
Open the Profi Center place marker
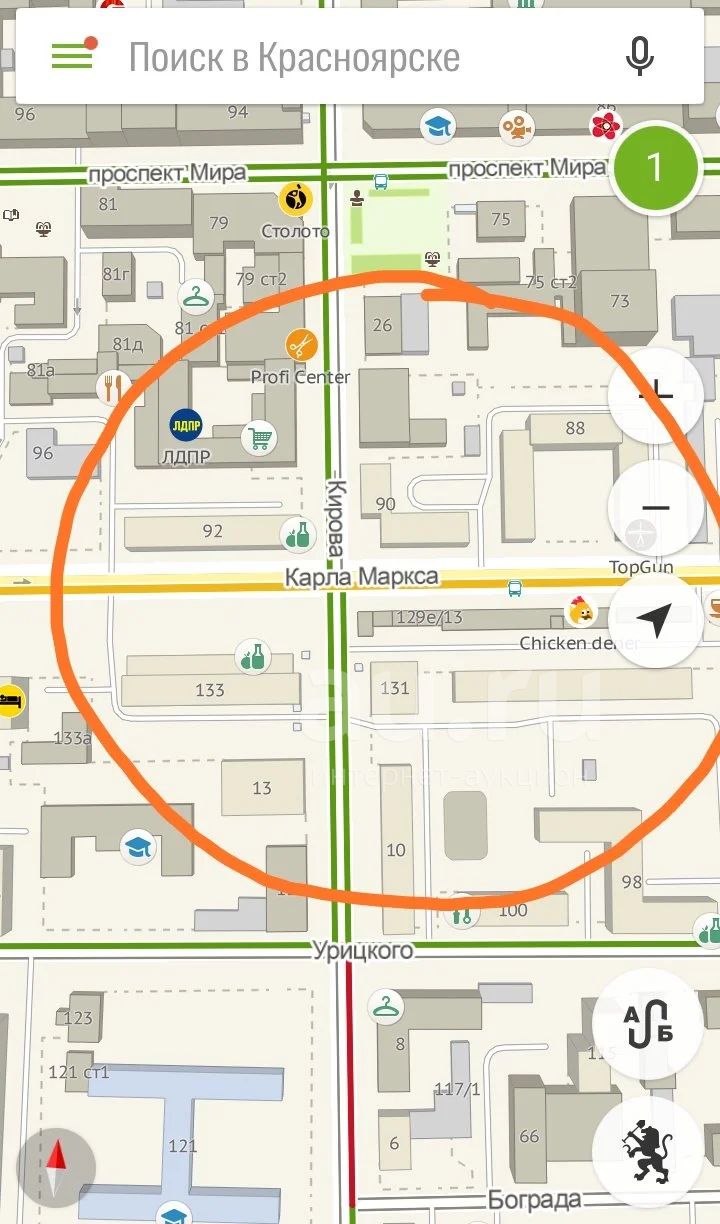coord(300,346)
